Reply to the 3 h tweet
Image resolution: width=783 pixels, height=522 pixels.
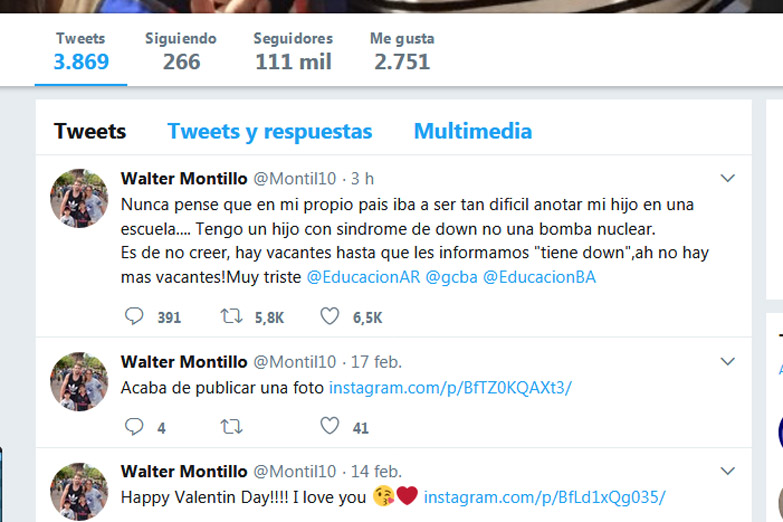(x=134, y=317)
